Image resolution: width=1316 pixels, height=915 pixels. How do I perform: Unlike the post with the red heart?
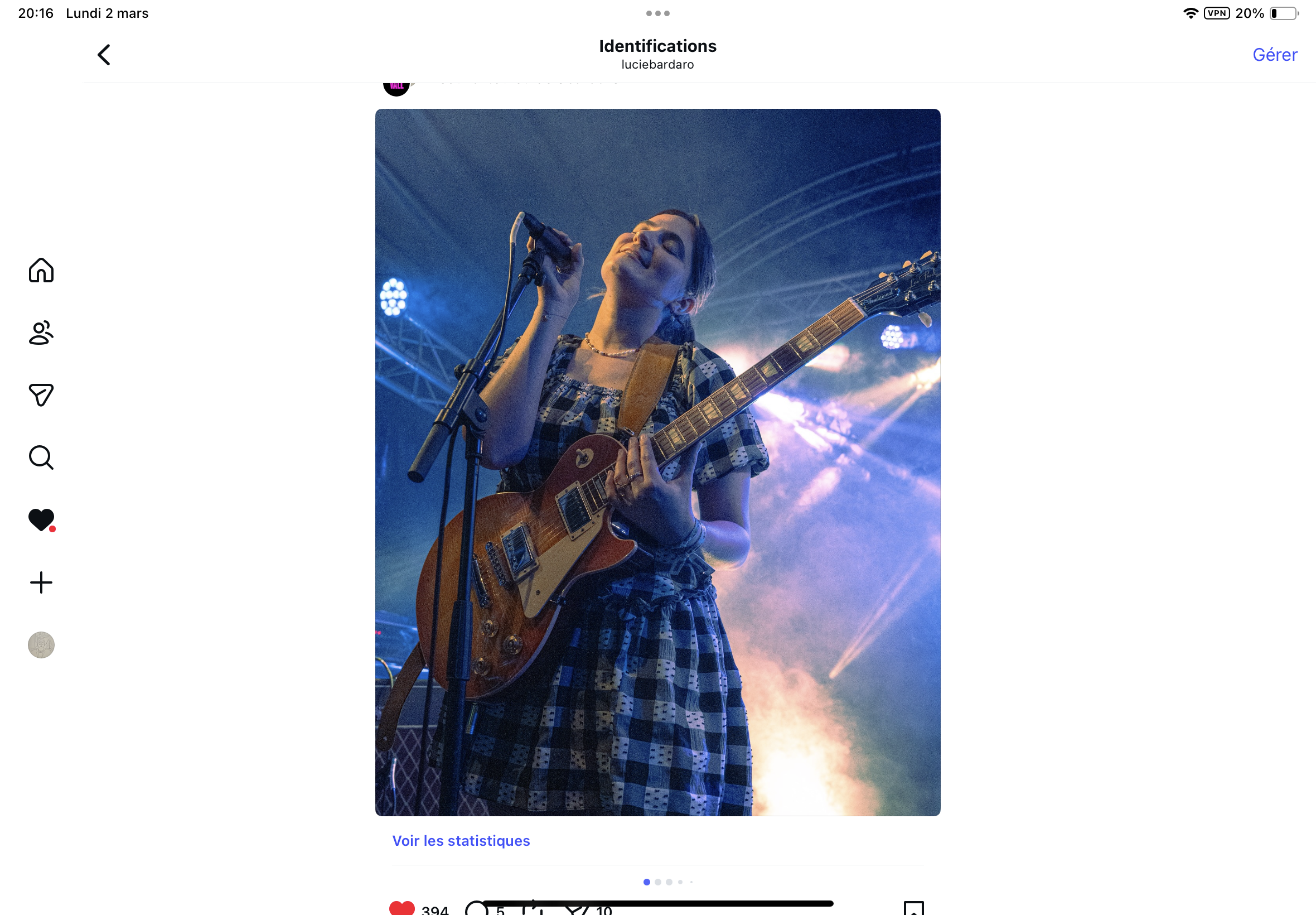(401, 909)
